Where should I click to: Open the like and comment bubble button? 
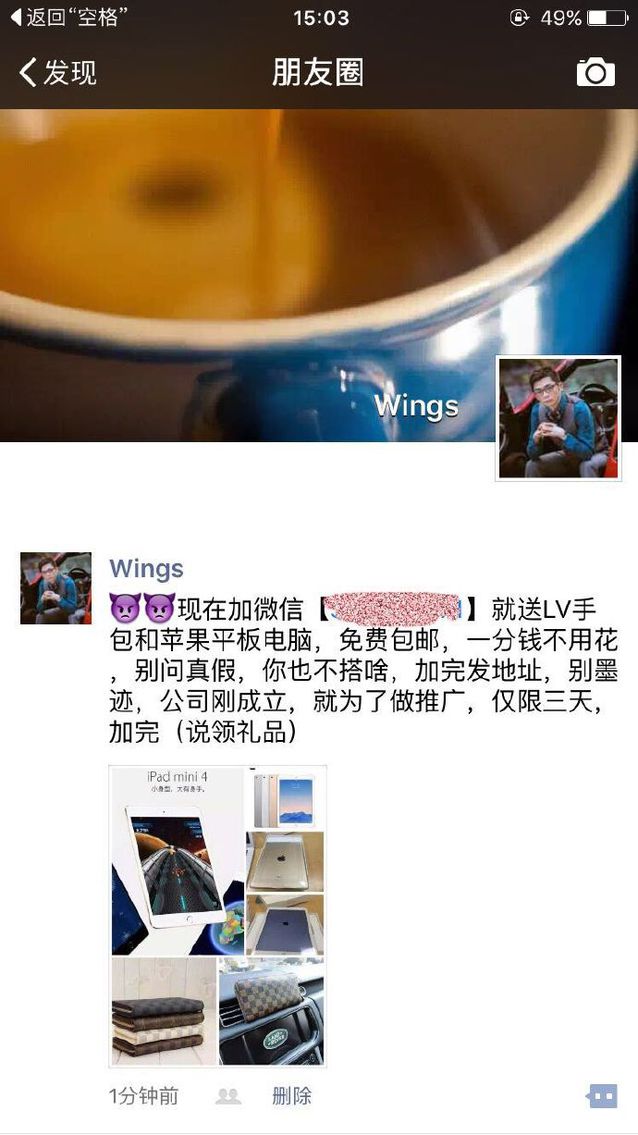(x=602, y=1096)
